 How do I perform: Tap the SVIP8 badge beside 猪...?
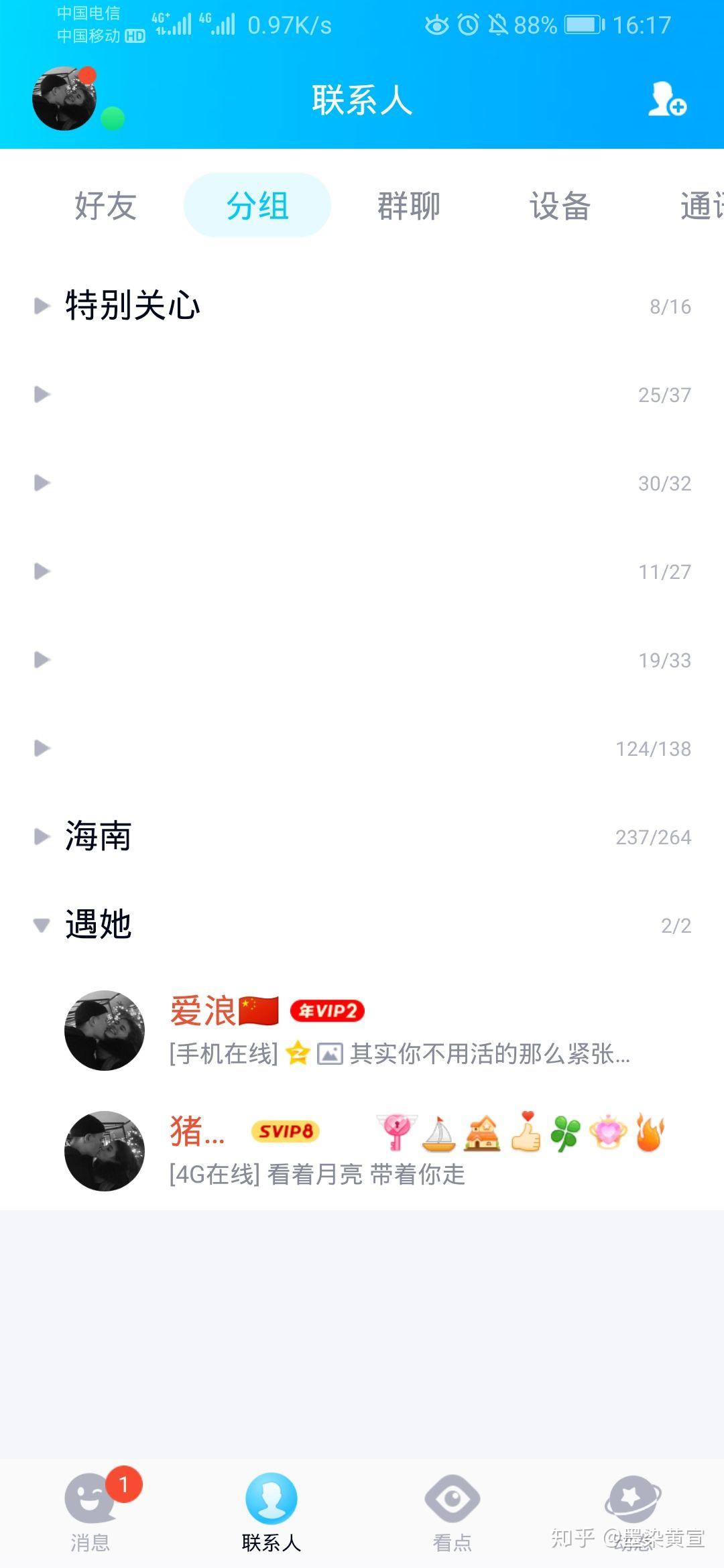pos(284,1130)
